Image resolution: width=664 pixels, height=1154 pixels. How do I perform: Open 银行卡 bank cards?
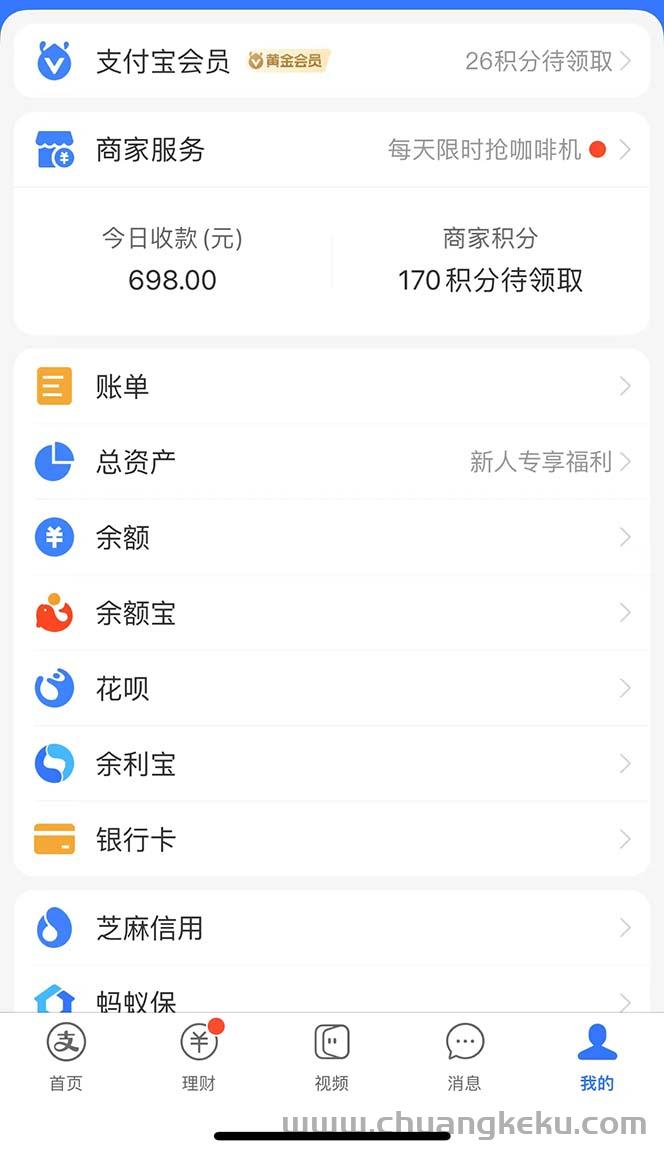click(331, 839)
